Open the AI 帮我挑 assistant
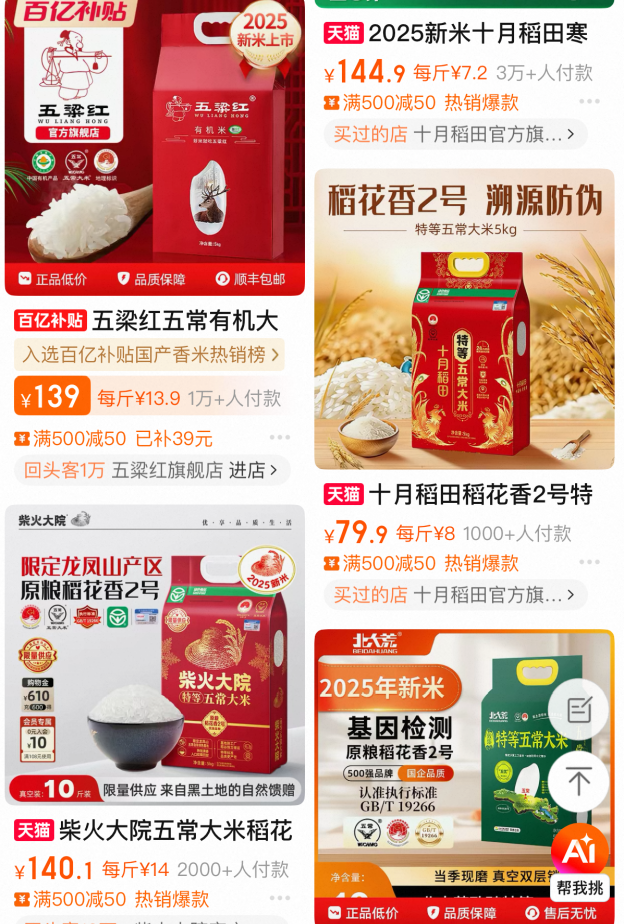This screenshot has height=924, width=624. point(580,862)
